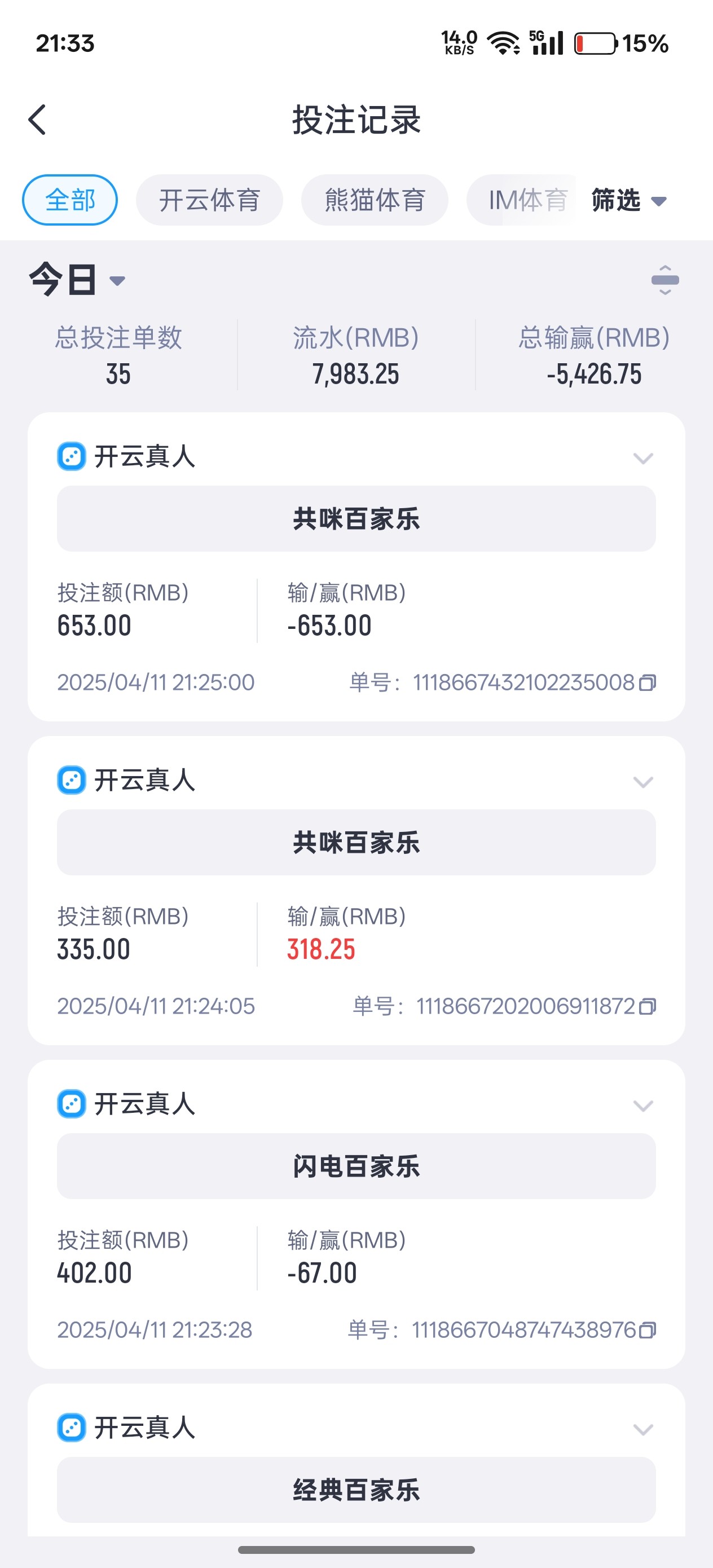Go back from 投注记录 page
The height and width of the screenshot is (1568, 713).
point(38,120)
